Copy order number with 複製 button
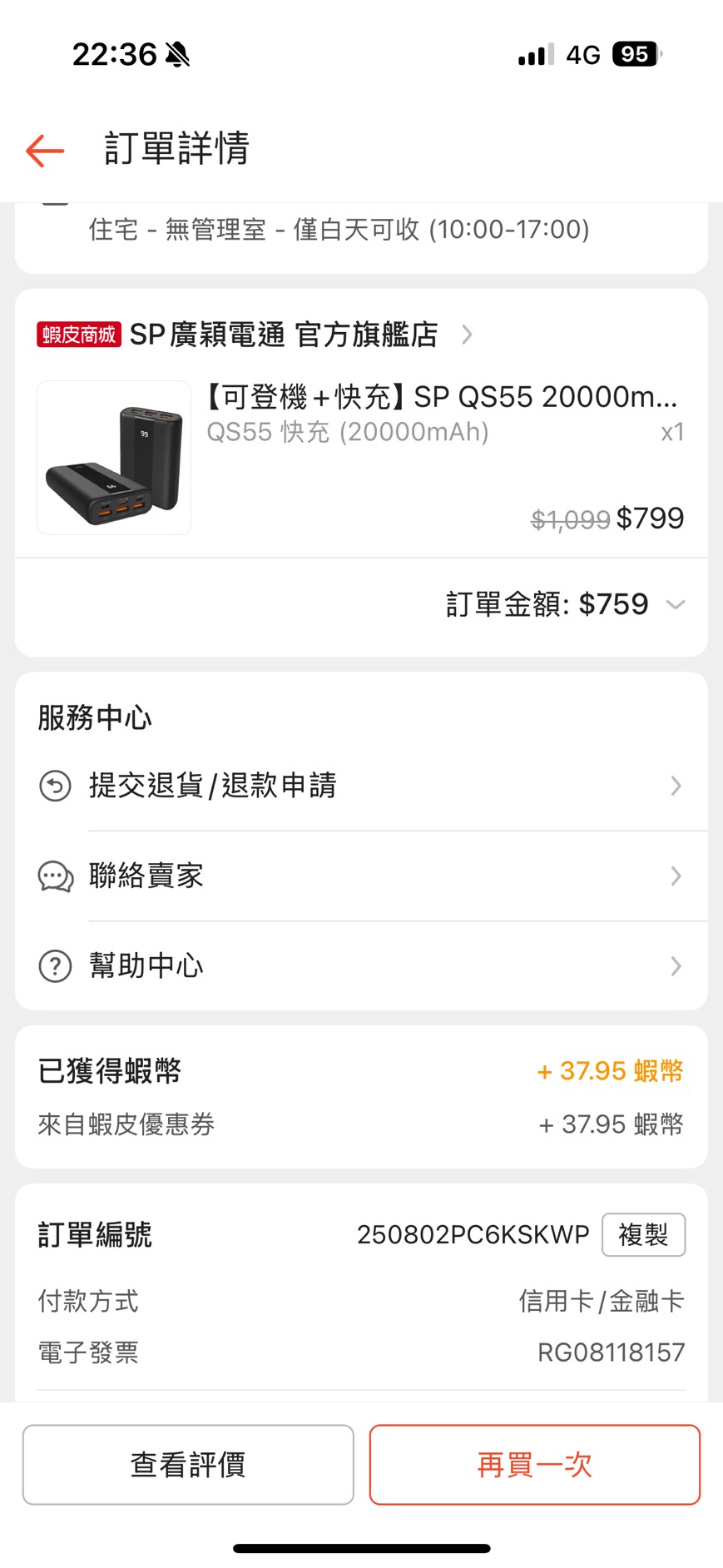Image resolution: width=723 pixels, height=1568 pixels. tap(643, 1234)
